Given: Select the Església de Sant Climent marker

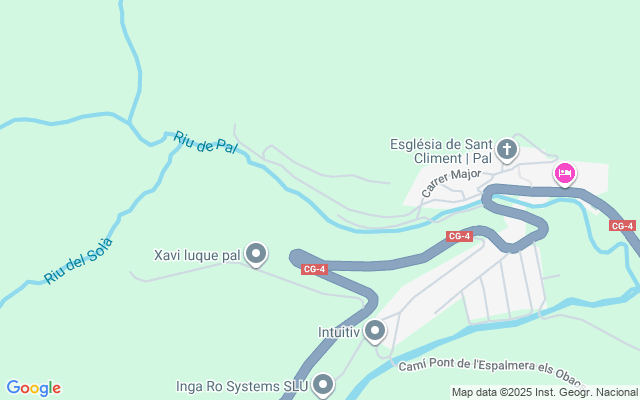Looking at the screenshot, I should (x=507, y=150).
